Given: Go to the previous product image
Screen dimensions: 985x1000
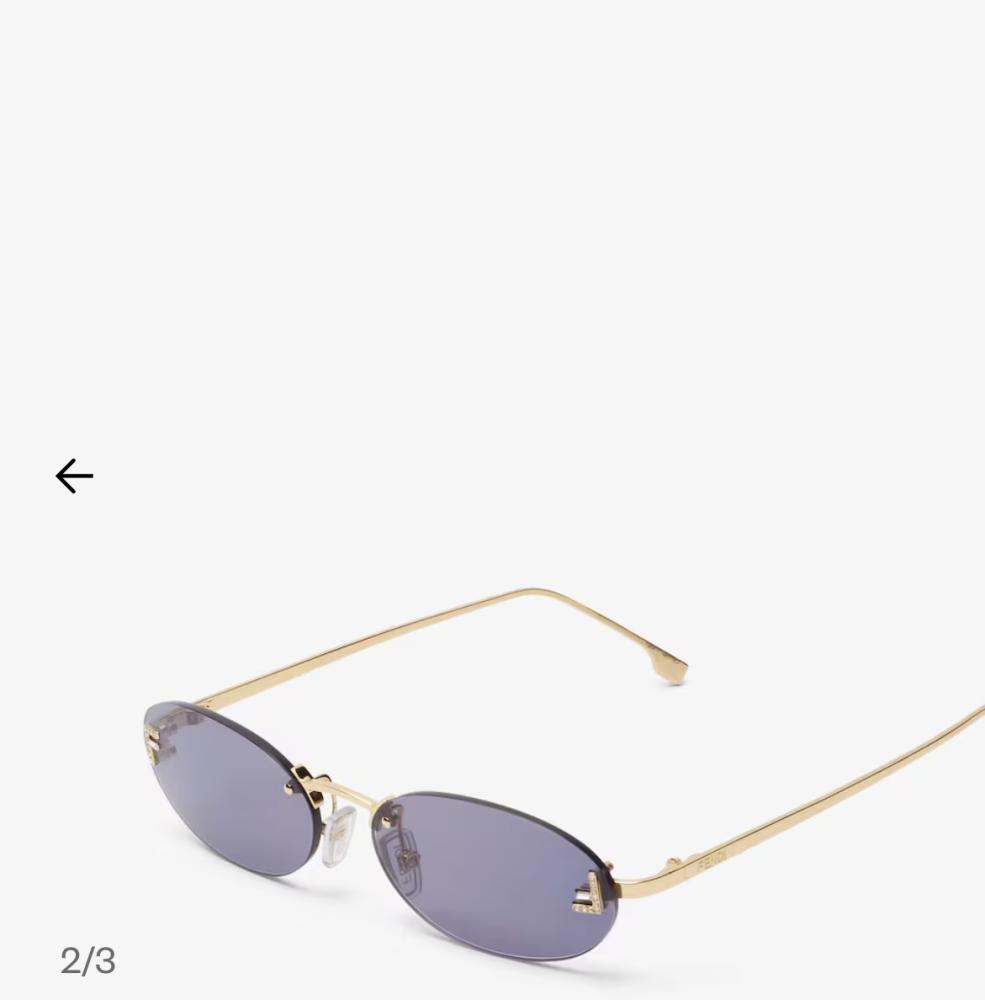Looking at the screenshot, I should pos(74,476).
